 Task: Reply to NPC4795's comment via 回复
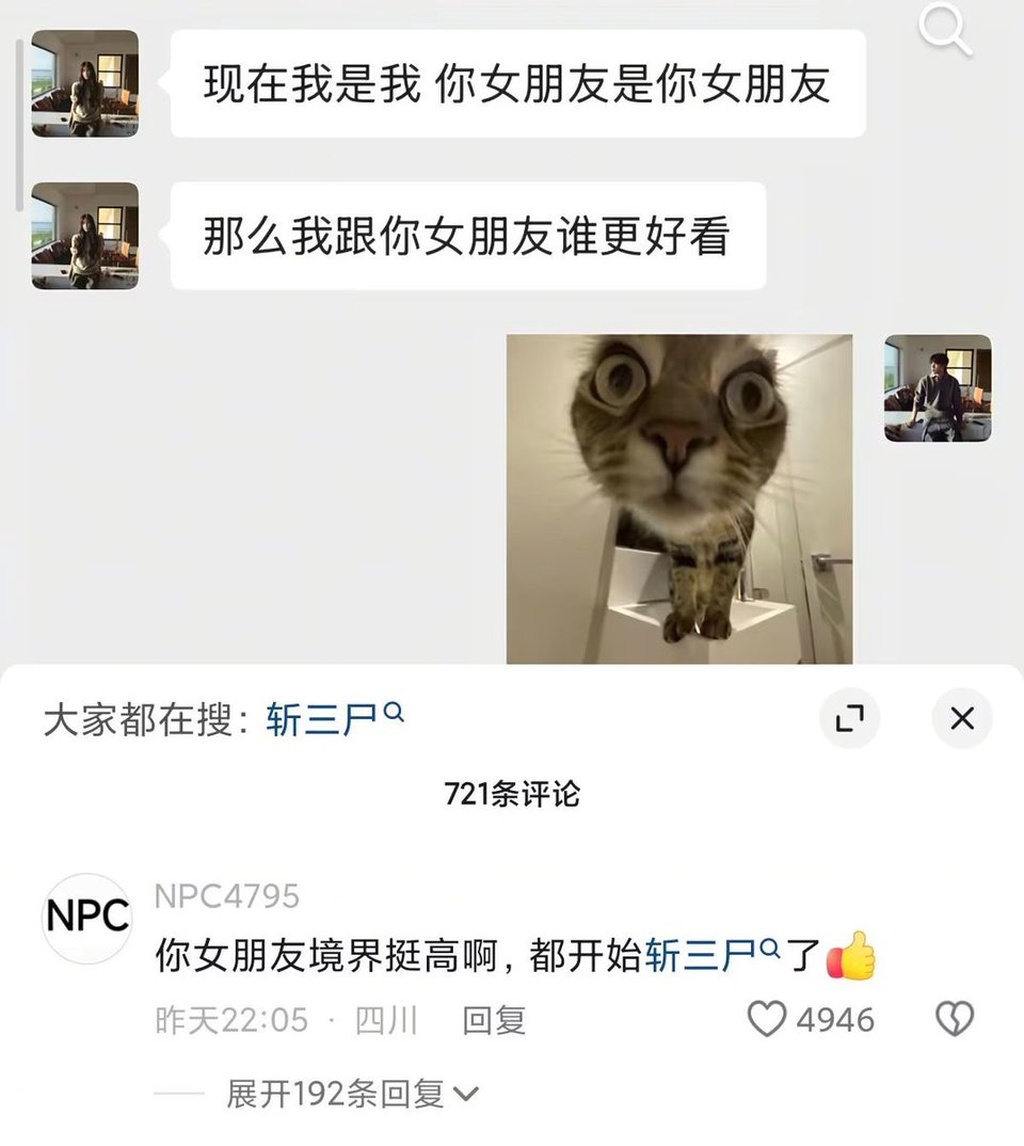click(493, 1020)
